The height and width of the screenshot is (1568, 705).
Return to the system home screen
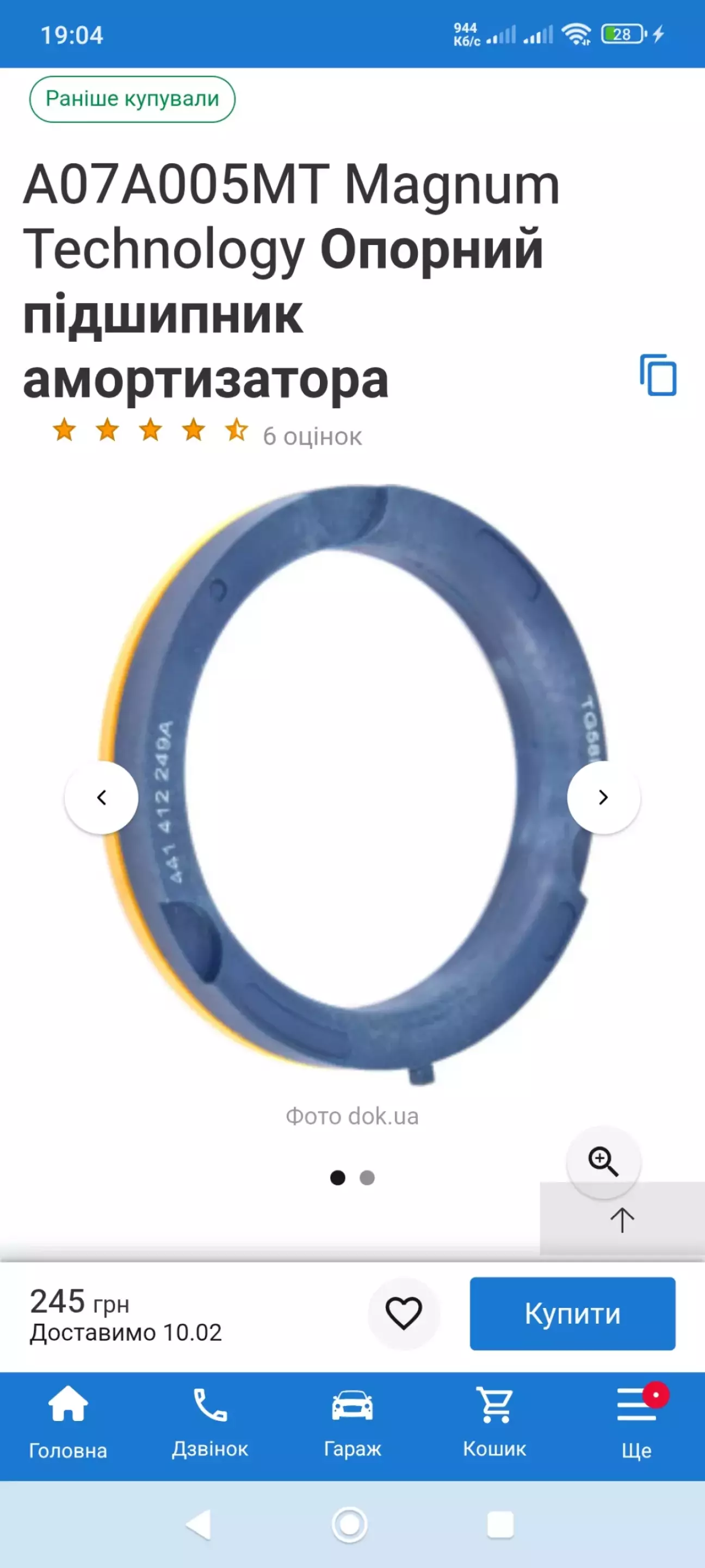pyautogui.click(x=350, y=1524)
